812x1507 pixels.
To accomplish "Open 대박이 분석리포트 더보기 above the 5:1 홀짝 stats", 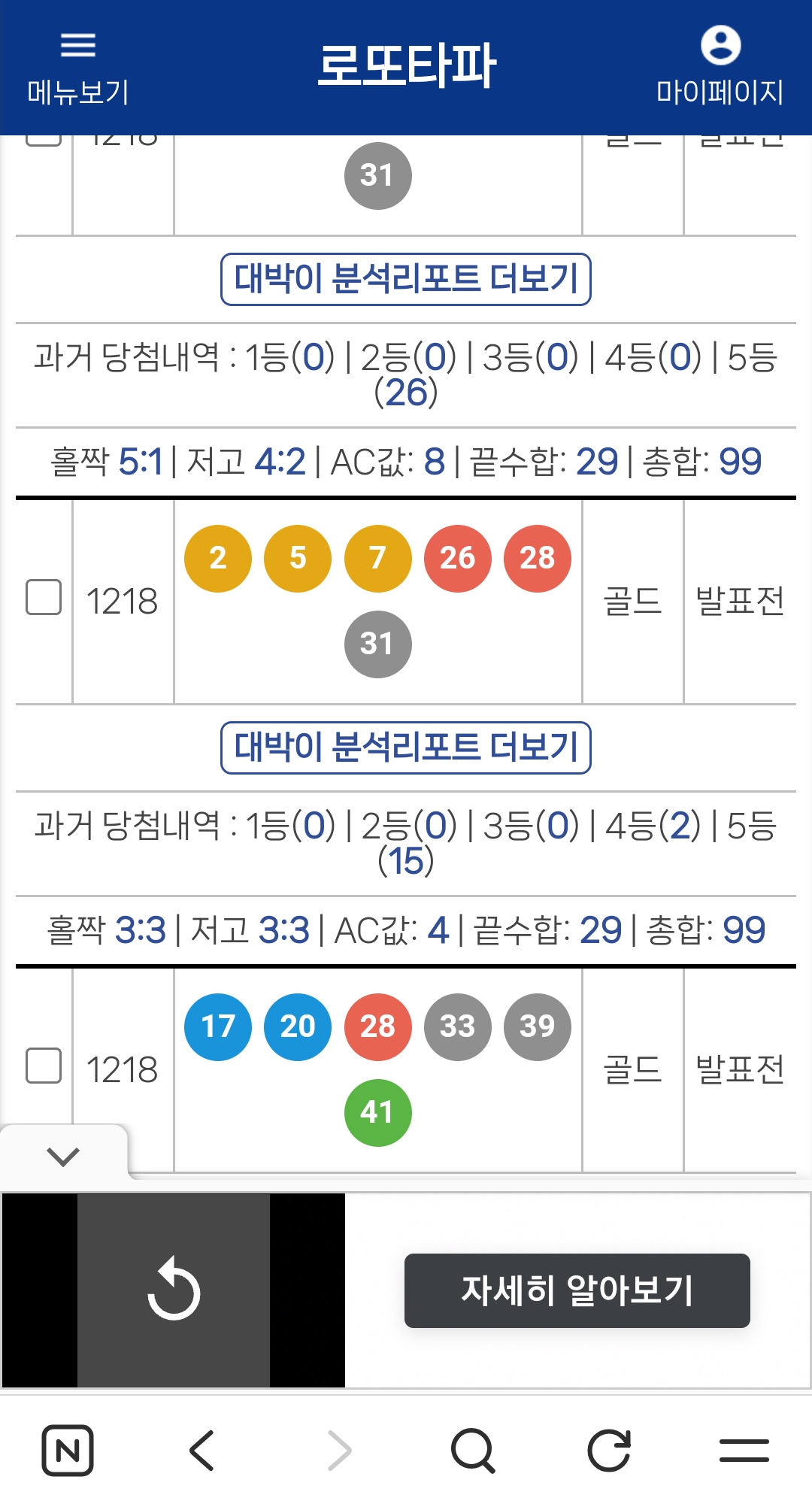I will click(x=405, y=279).
